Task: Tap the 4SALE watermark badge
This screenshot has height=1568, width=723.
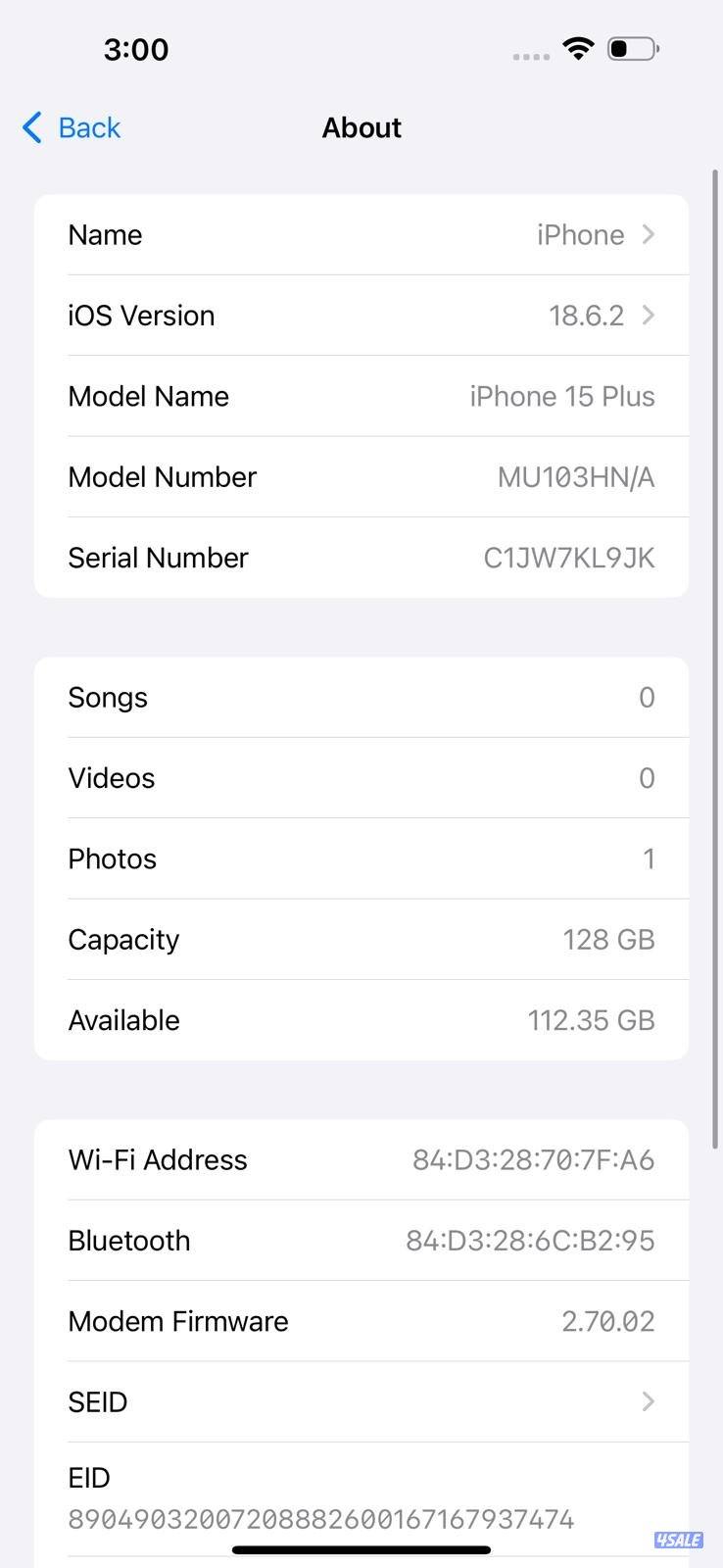Action: [677, 1540]
